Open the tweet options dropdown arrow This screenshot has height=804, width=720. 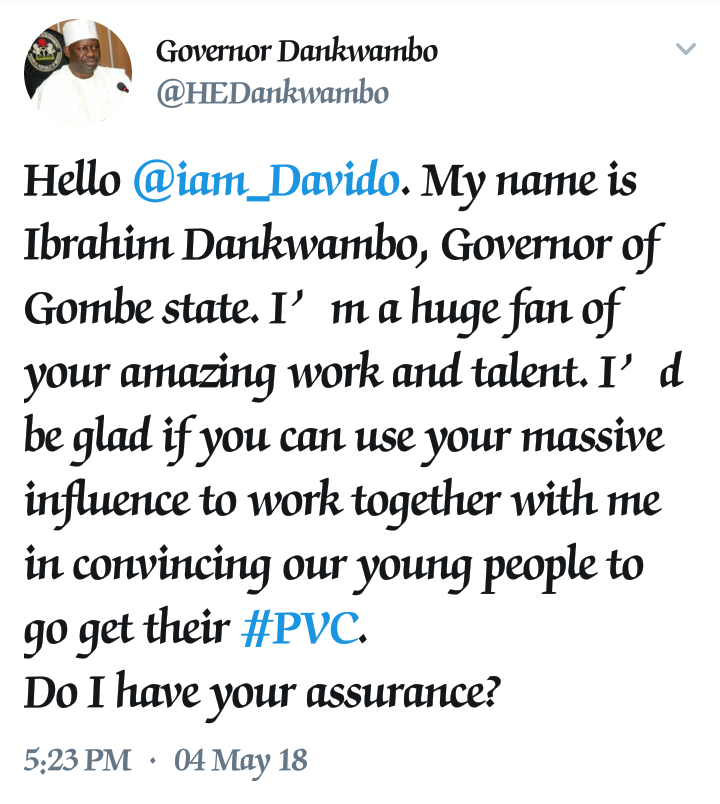pos(685,49)
